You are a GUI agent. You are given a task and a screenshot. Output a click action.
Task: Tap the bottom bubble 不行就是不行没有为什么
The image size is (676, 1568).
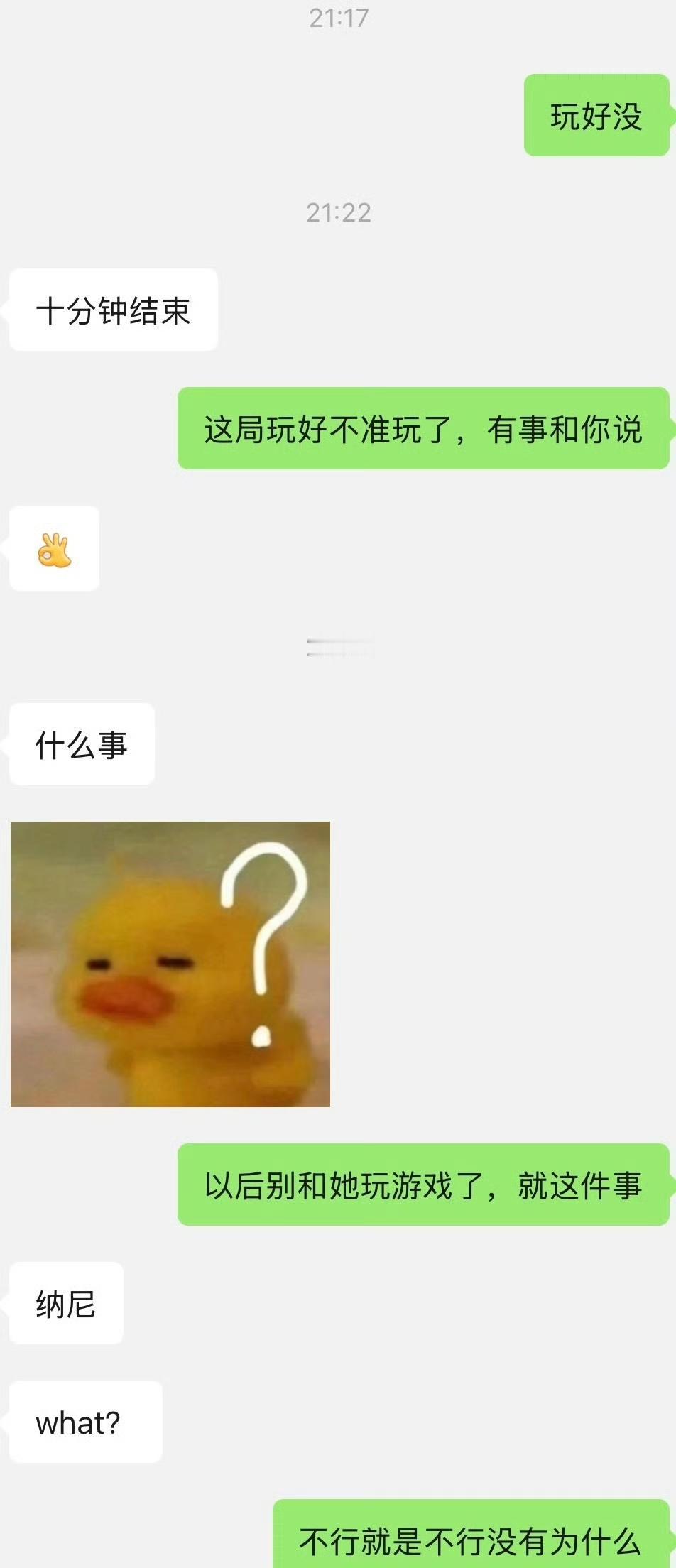pos(472,1534)
